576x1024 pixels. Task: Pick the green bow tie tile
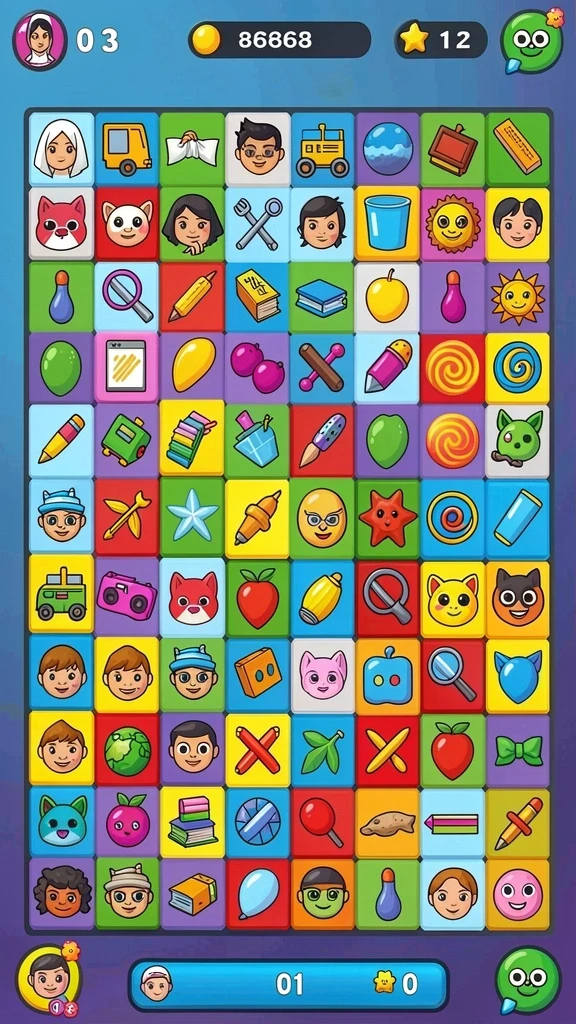519,750
